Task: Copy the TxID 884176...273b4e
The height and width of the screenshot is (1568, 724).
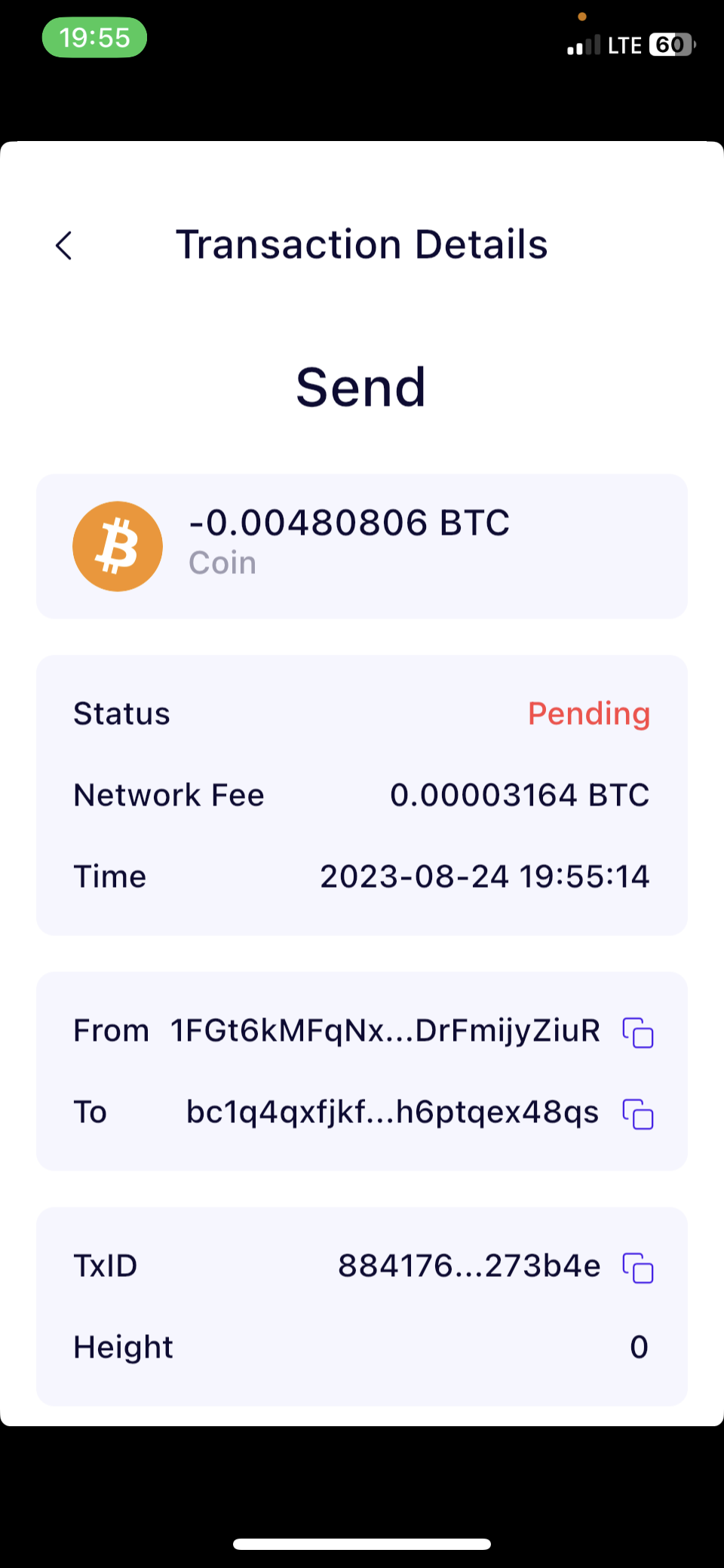Action: [x=637, y=1268]
